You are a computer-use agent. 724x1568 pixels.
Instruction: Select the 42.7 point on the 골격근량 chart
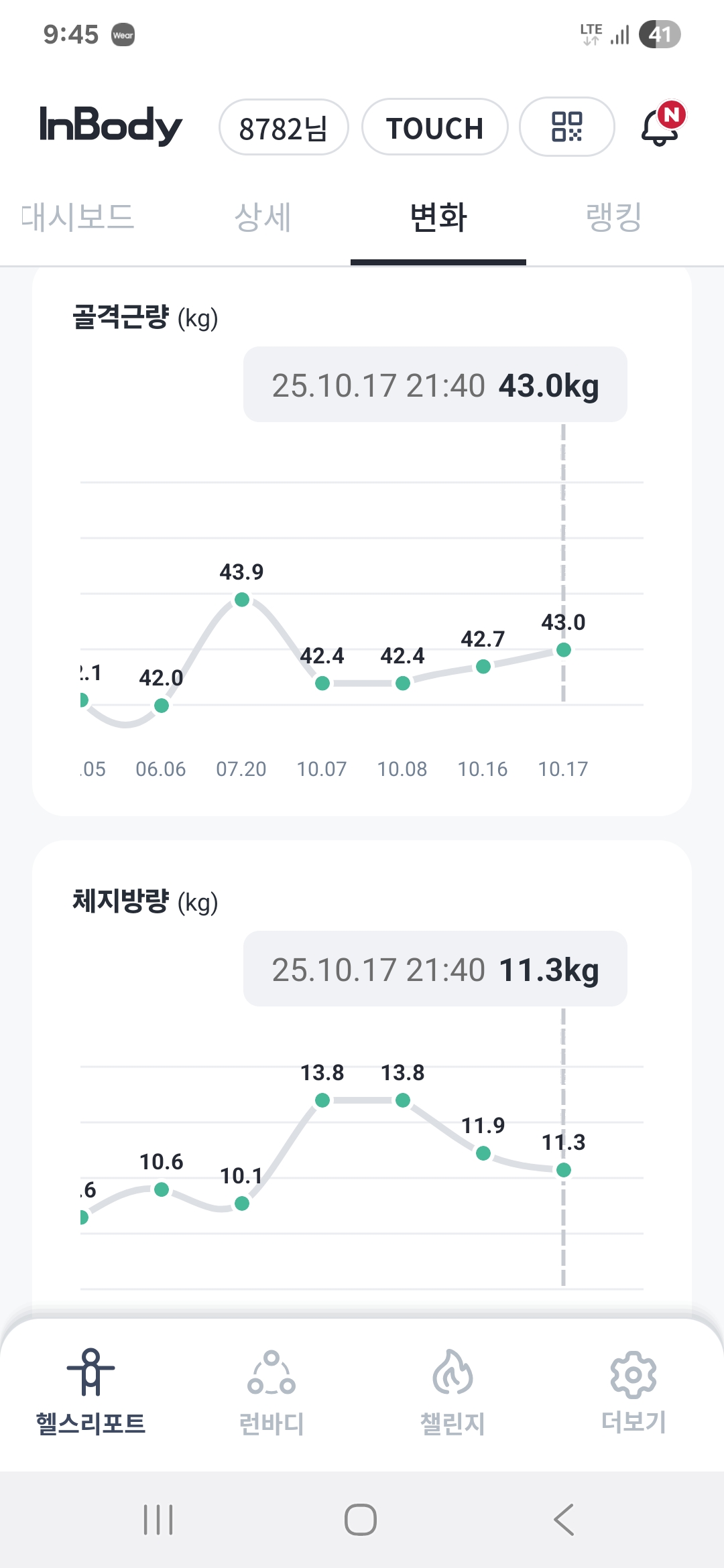483,667
